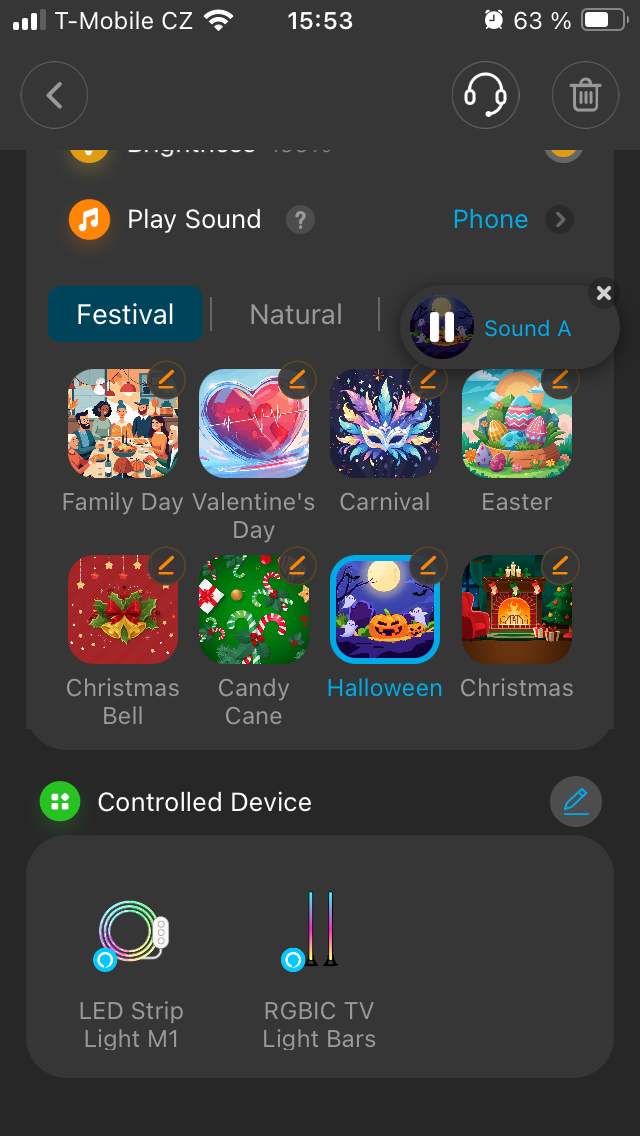
Task: Pick the Valentine's Day sound
Action: (x=253, y=424)
